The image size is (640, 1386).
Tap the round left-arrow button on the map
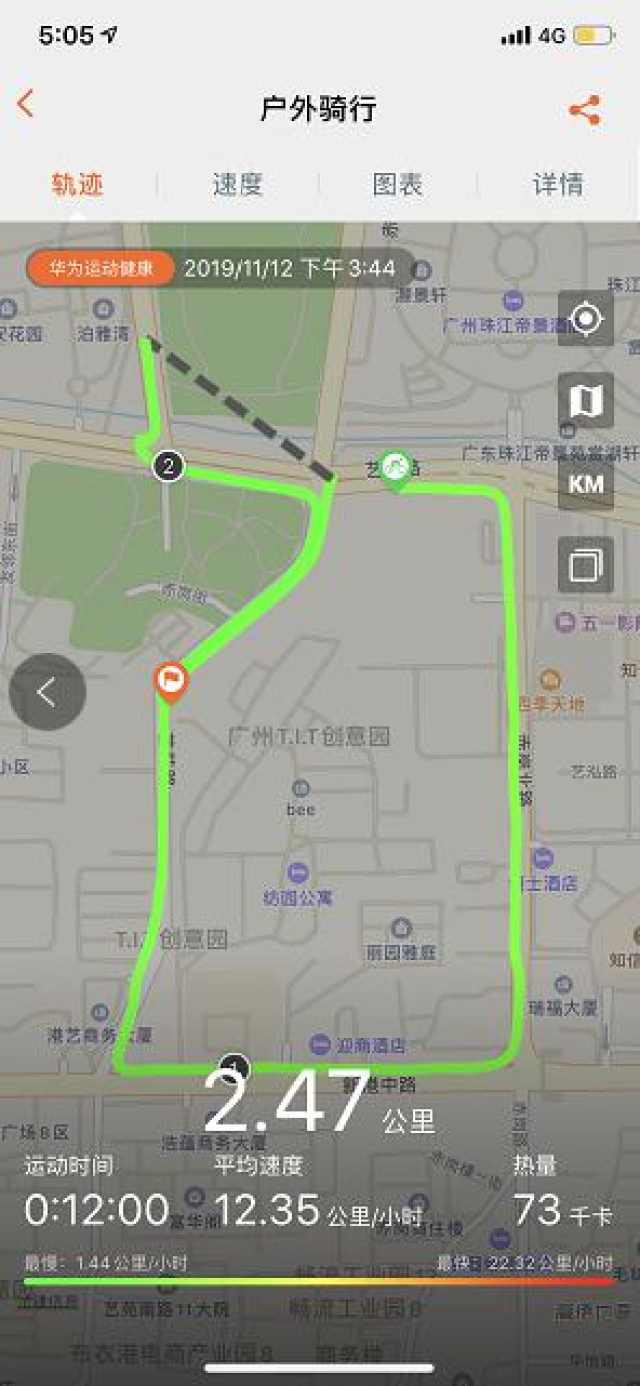pos(47,692)
